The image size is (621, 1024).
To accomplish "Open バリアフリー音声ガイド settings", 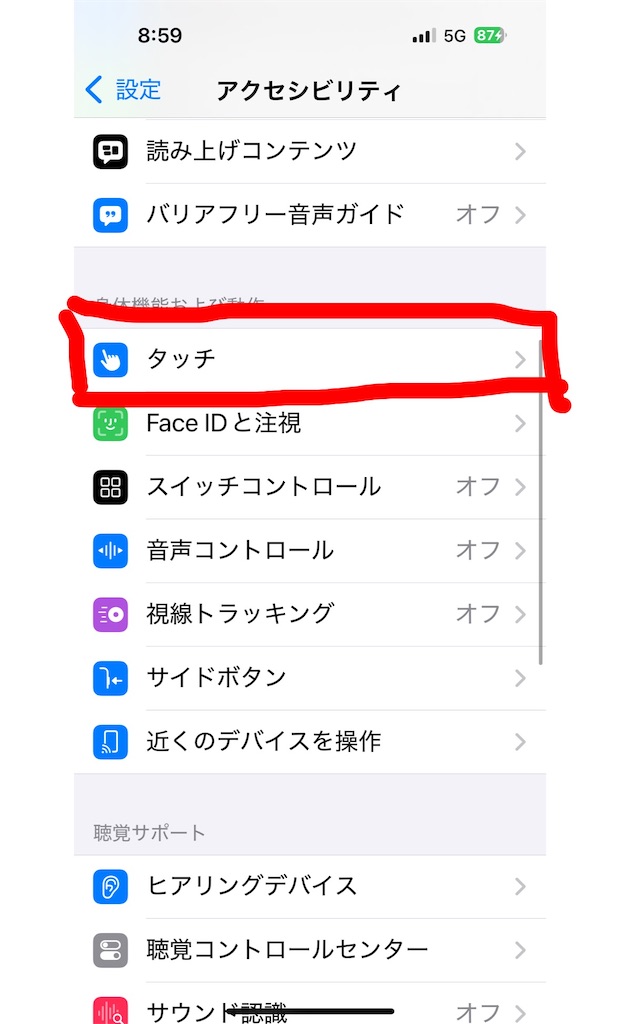I will pos(310,214).
